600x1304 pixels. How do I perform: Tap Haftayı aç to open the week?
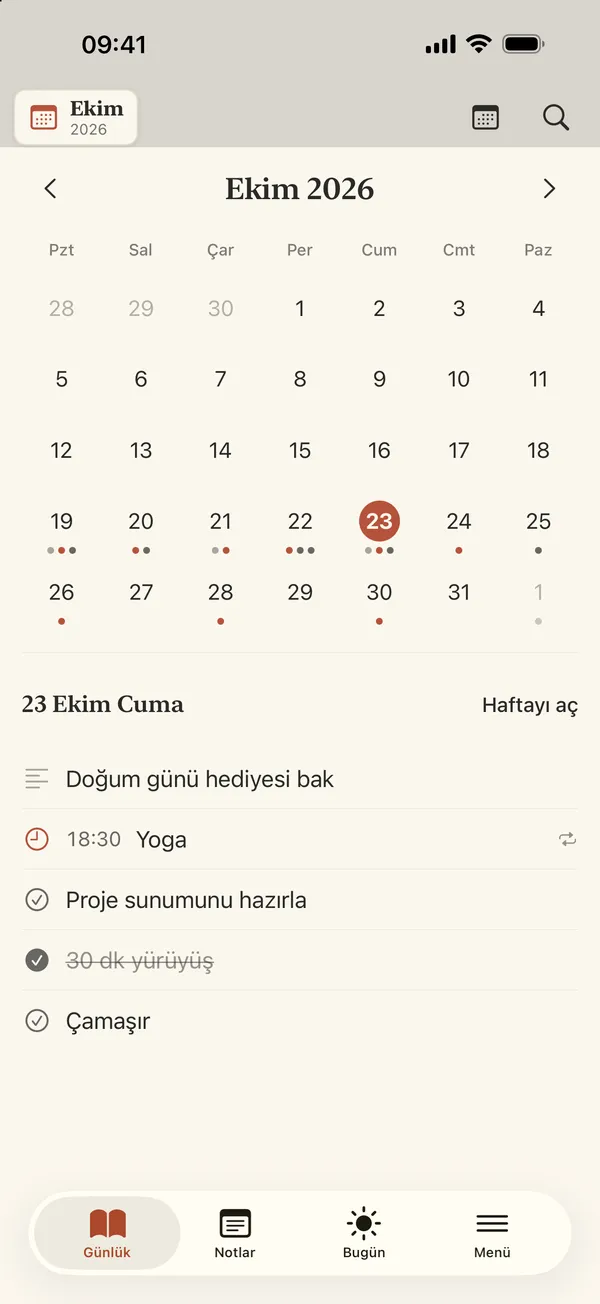530,705
